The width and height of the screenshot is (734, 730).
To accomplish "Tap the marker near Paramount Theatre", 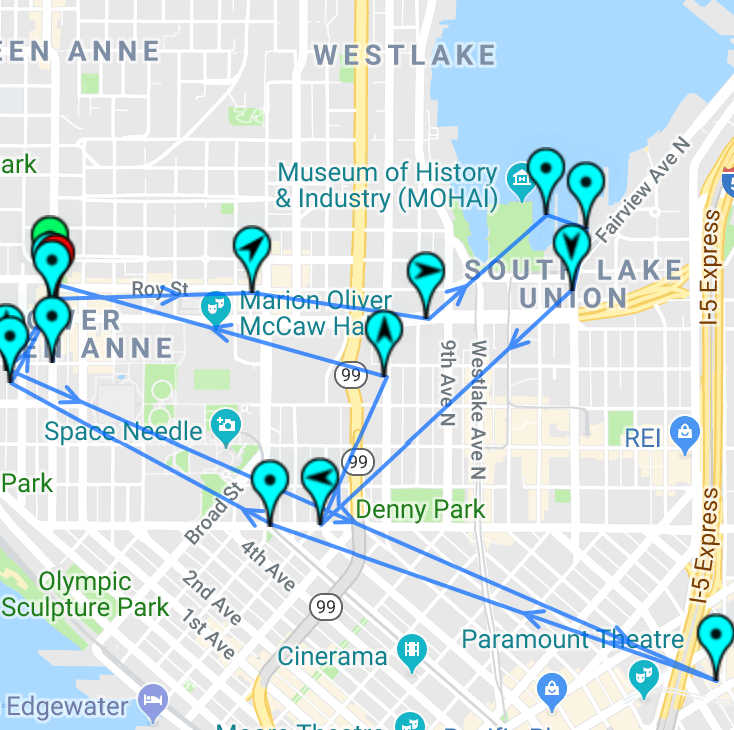I will (x=714, y=640).
